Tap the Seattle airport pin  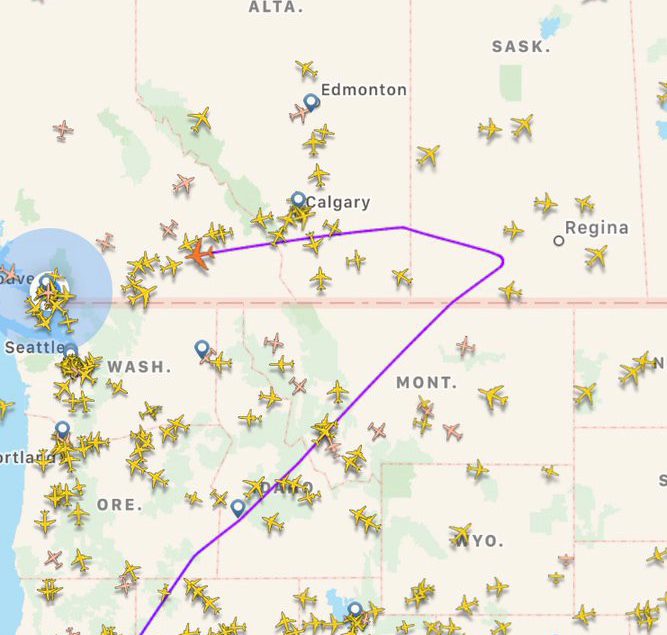(x=71, y=352)
